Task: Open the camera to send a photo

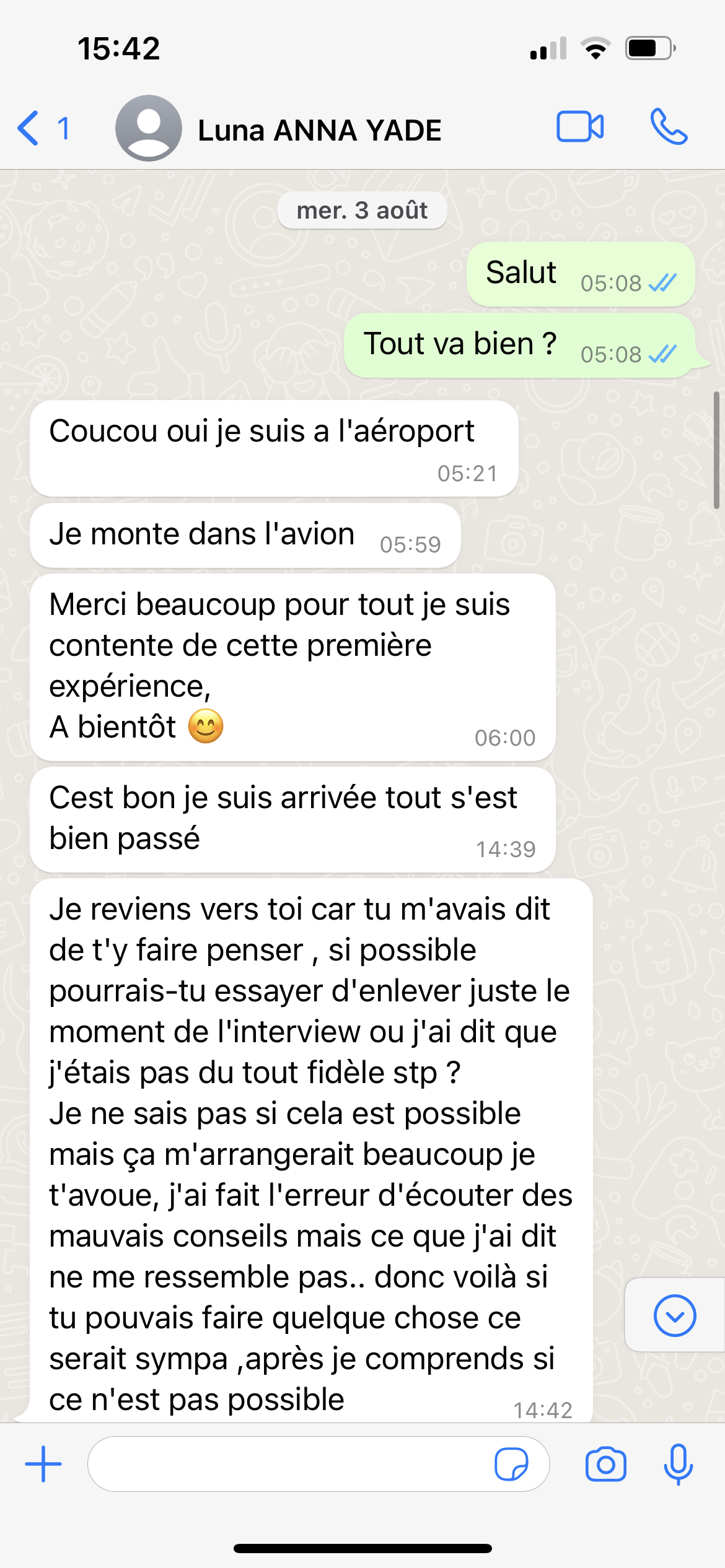Action: coord(605,1463)
